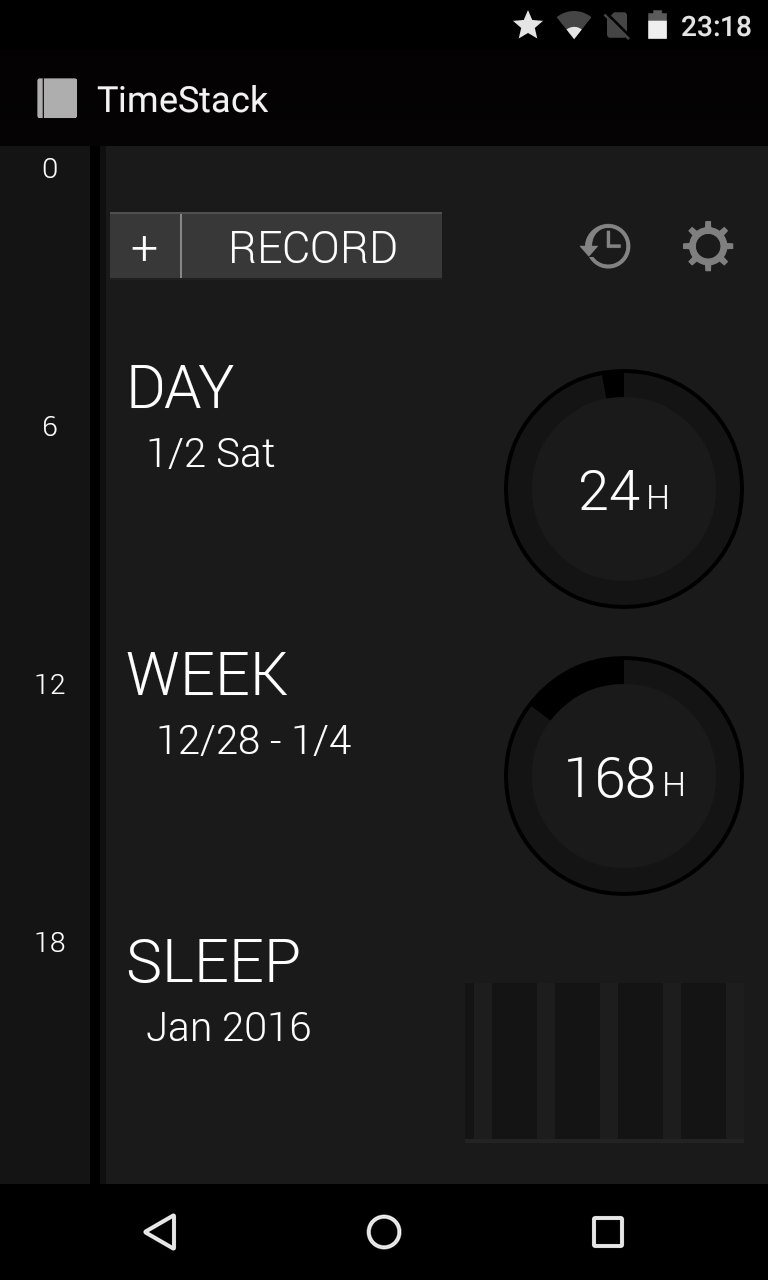Screen dimensions: 768x1280
Task: Select the 1/2 Sat date label
Action: tap(209, 453)
